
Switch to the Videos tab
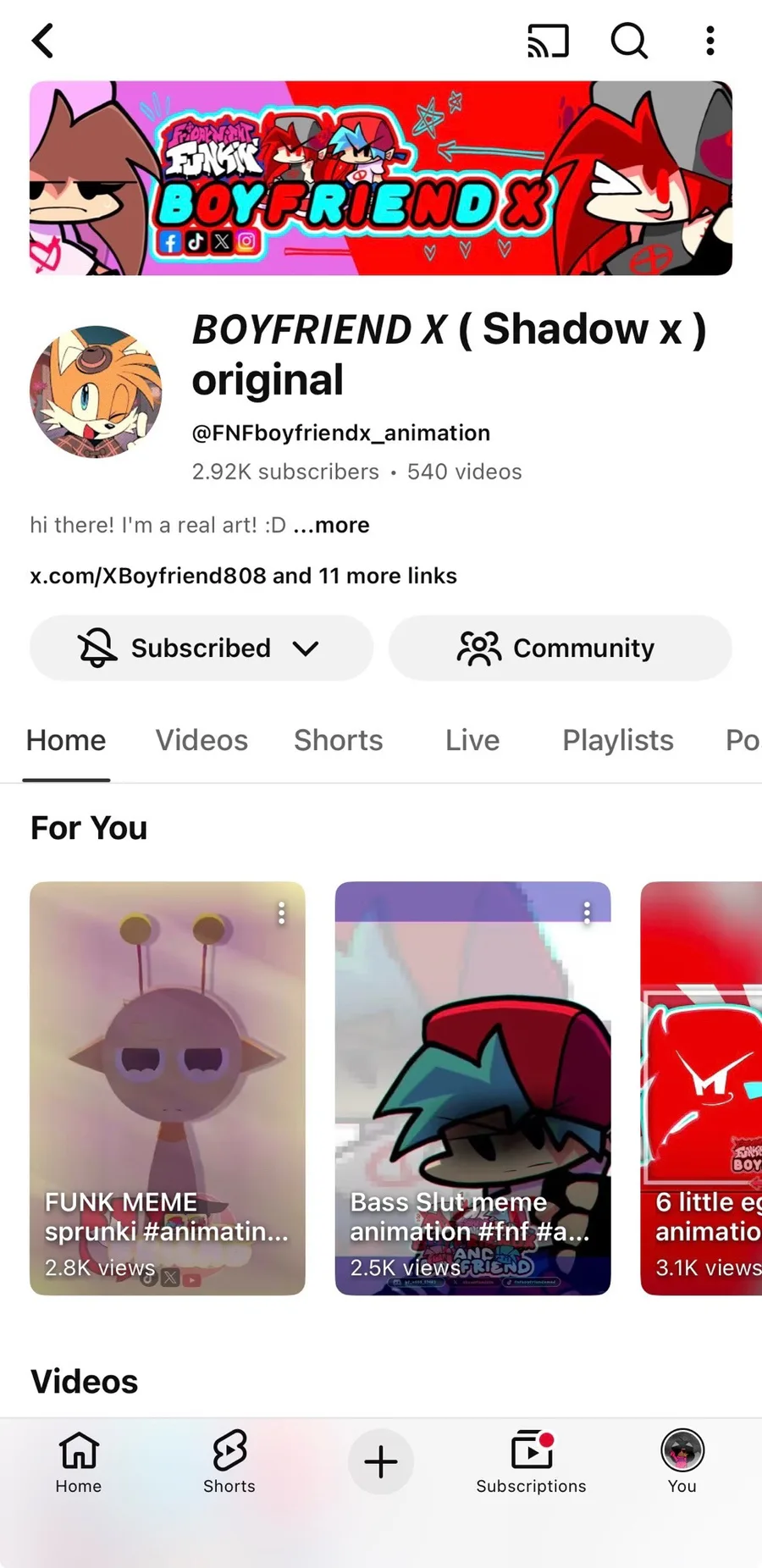click(202, 740)
